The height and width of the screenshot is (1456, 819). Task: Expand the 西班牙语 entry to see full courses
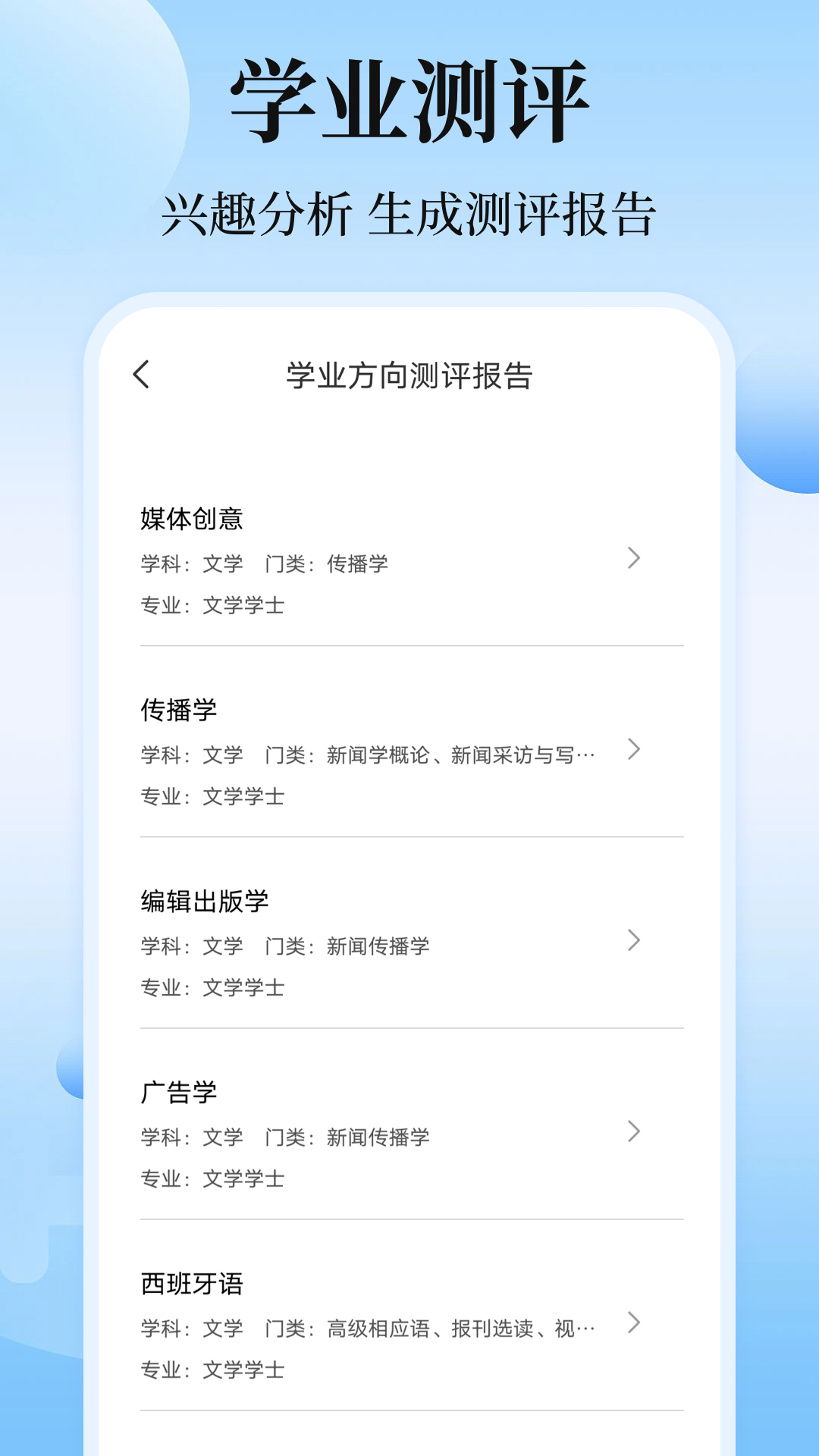379,1323
